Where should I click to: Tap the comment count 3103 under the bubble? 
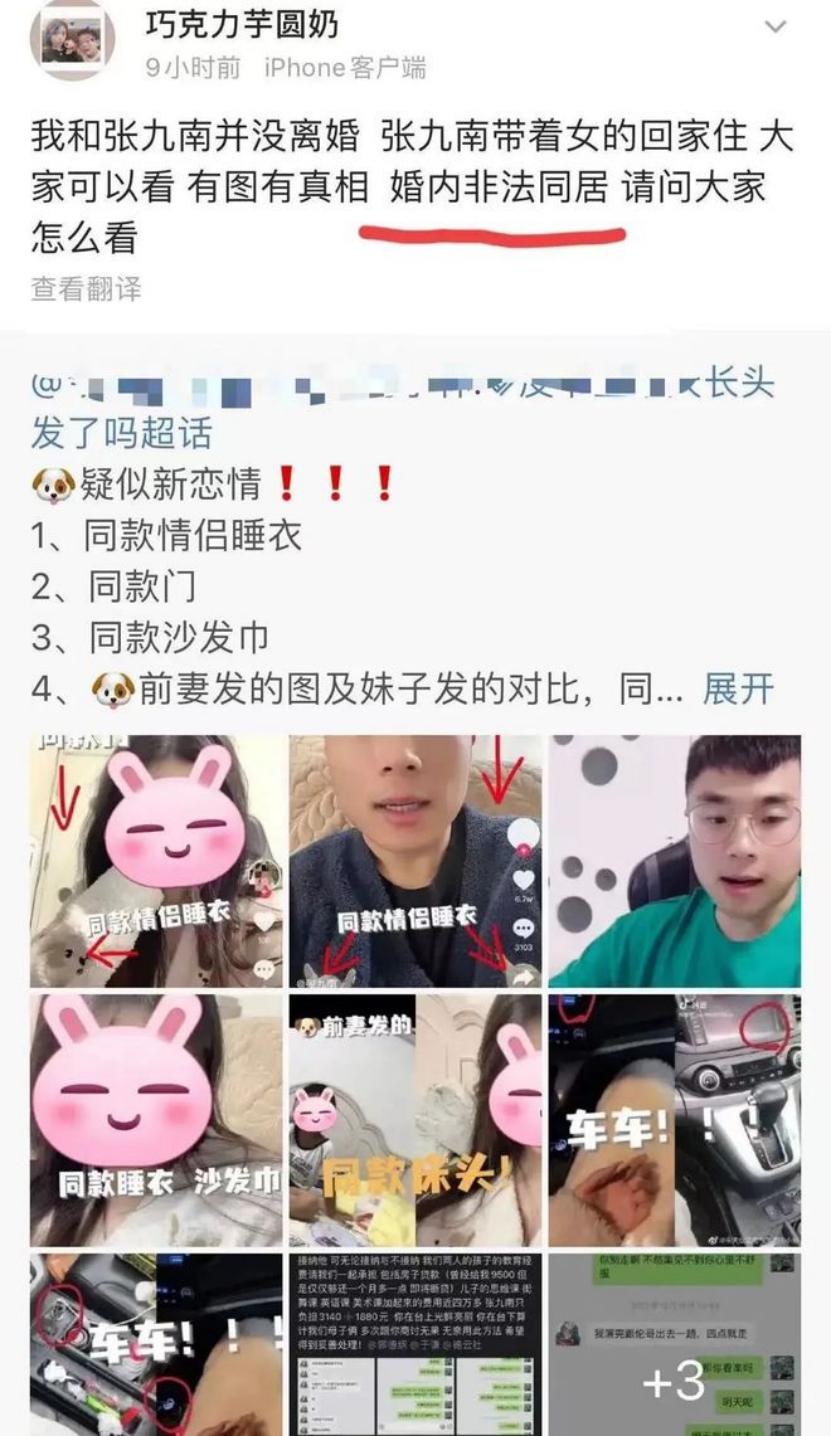[525, 946]
